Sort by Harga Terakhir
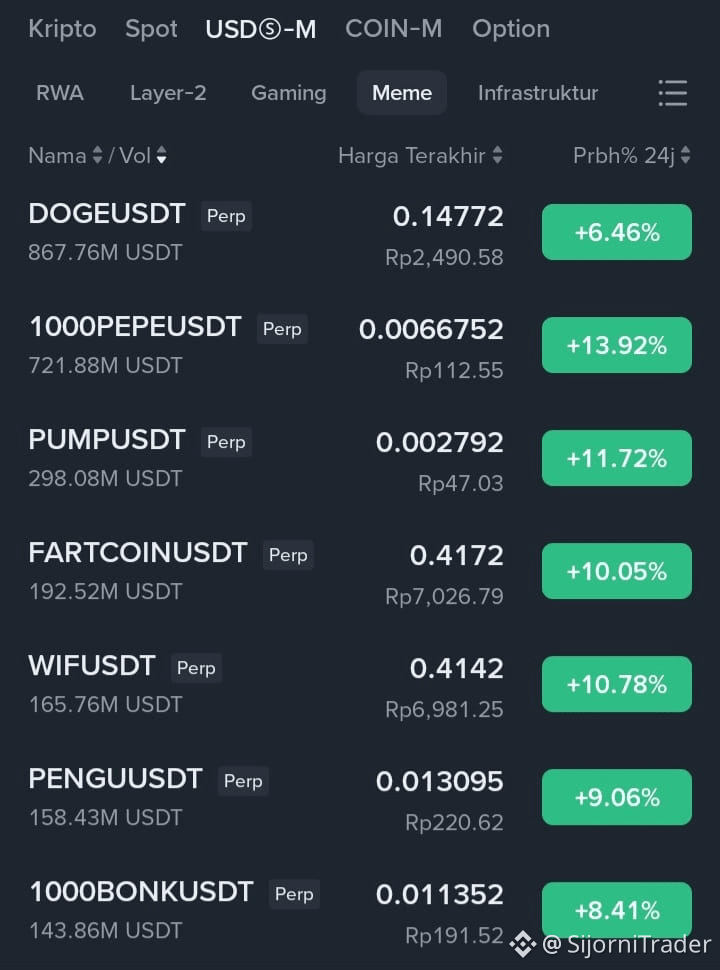The width and height of the screenshot is (720, 970). point(420,156)
